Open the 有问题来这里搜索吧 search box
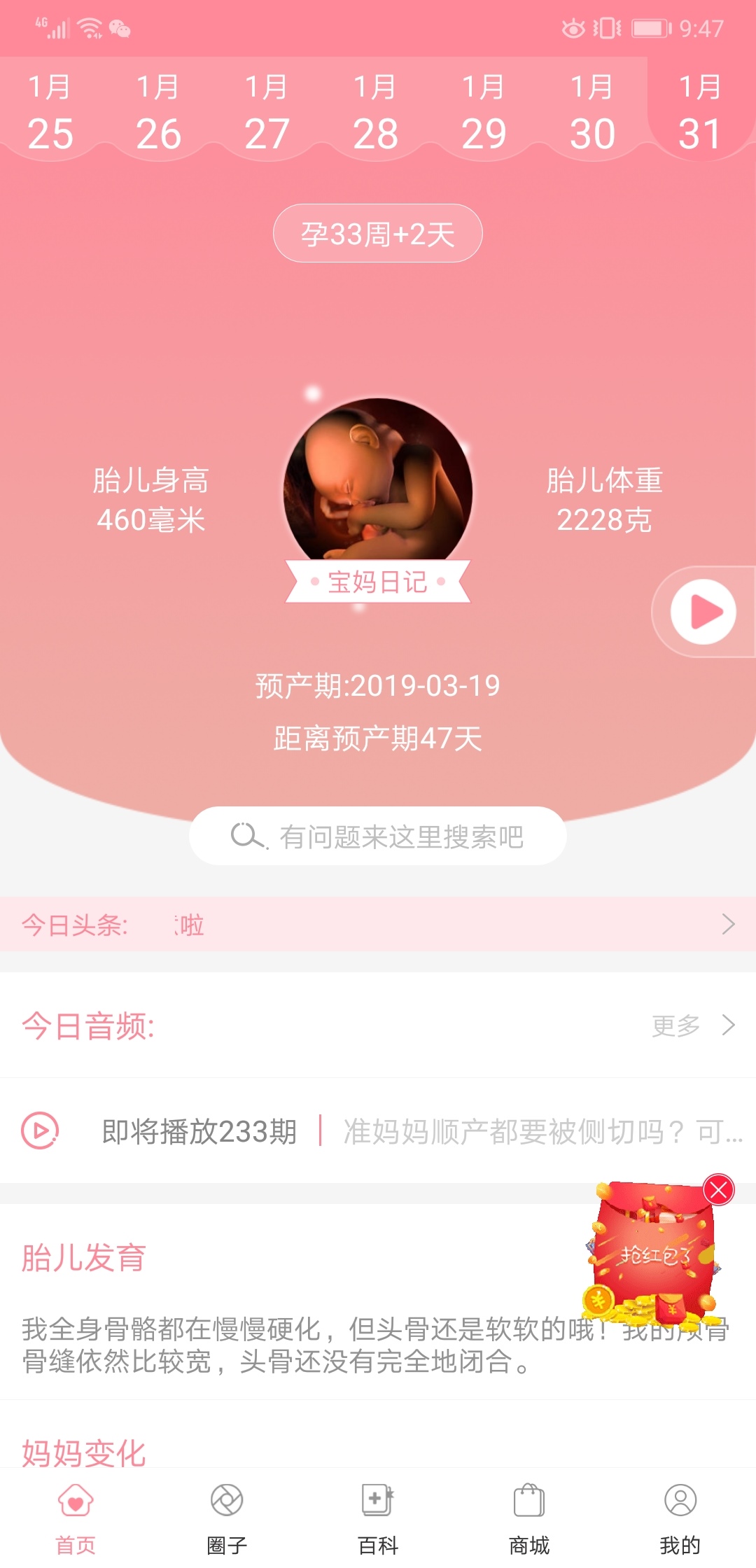756x1568 pixels. (x=378, y=836)
